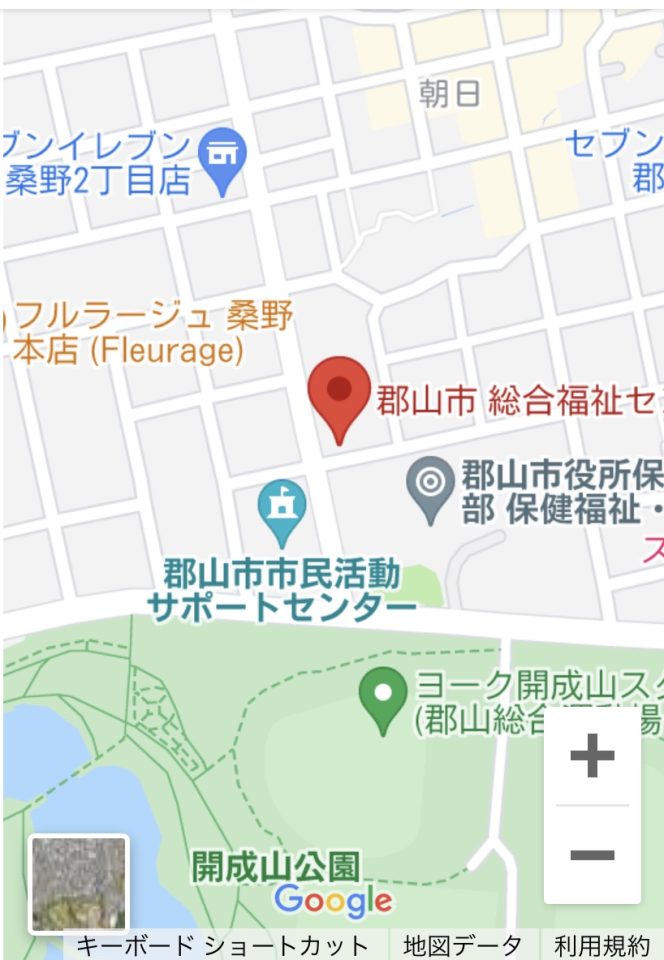This screenshot has width=664, height=960.
Task: Open キーボード ショートカット
Action: click(x=223, y=945)
